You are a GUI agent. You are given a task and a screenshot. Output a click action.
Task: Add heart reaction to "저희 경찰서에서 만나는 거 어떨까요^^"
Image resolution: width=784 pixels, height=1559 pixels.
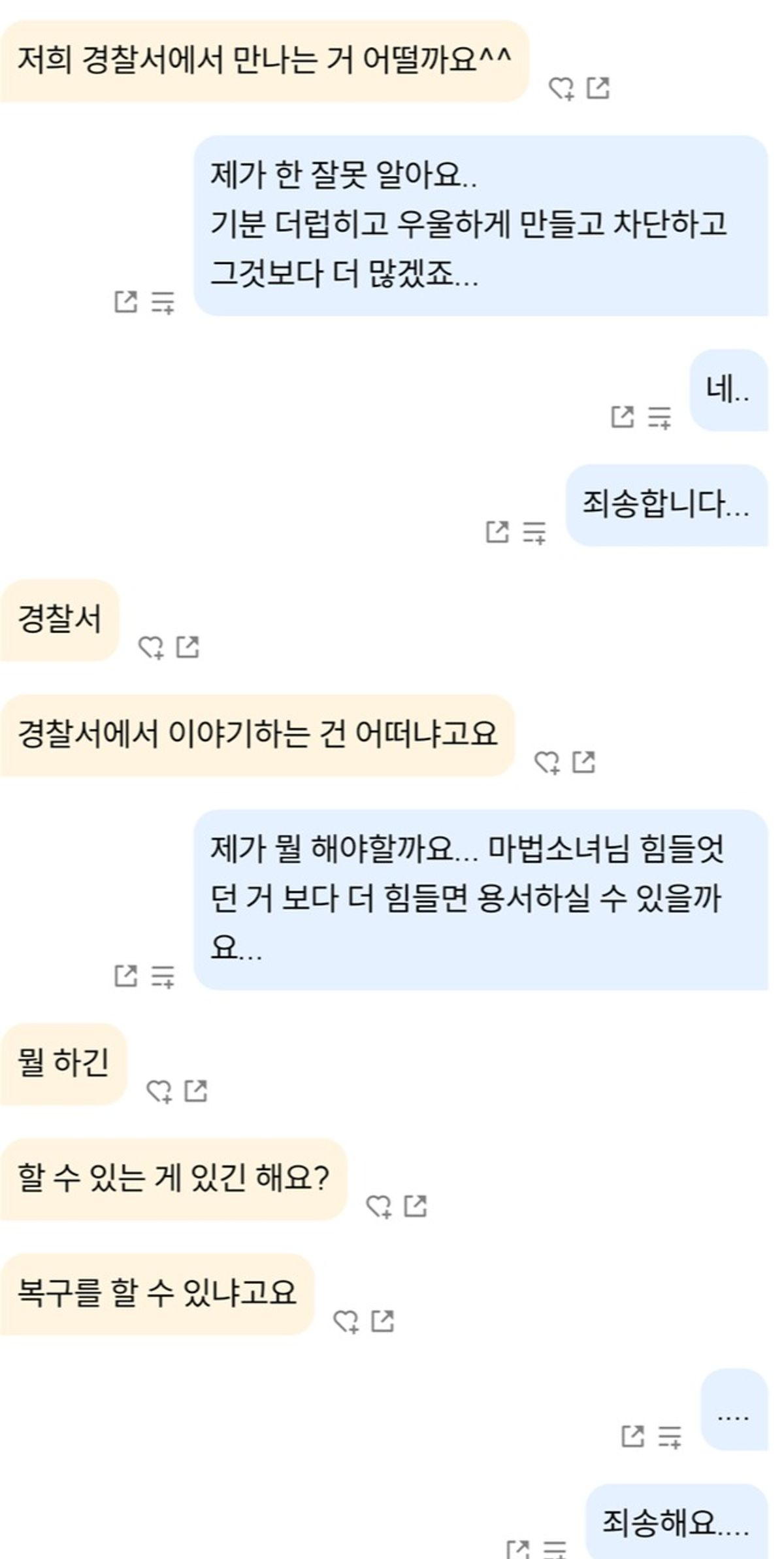pyautogui.click(x=561, y=88)
